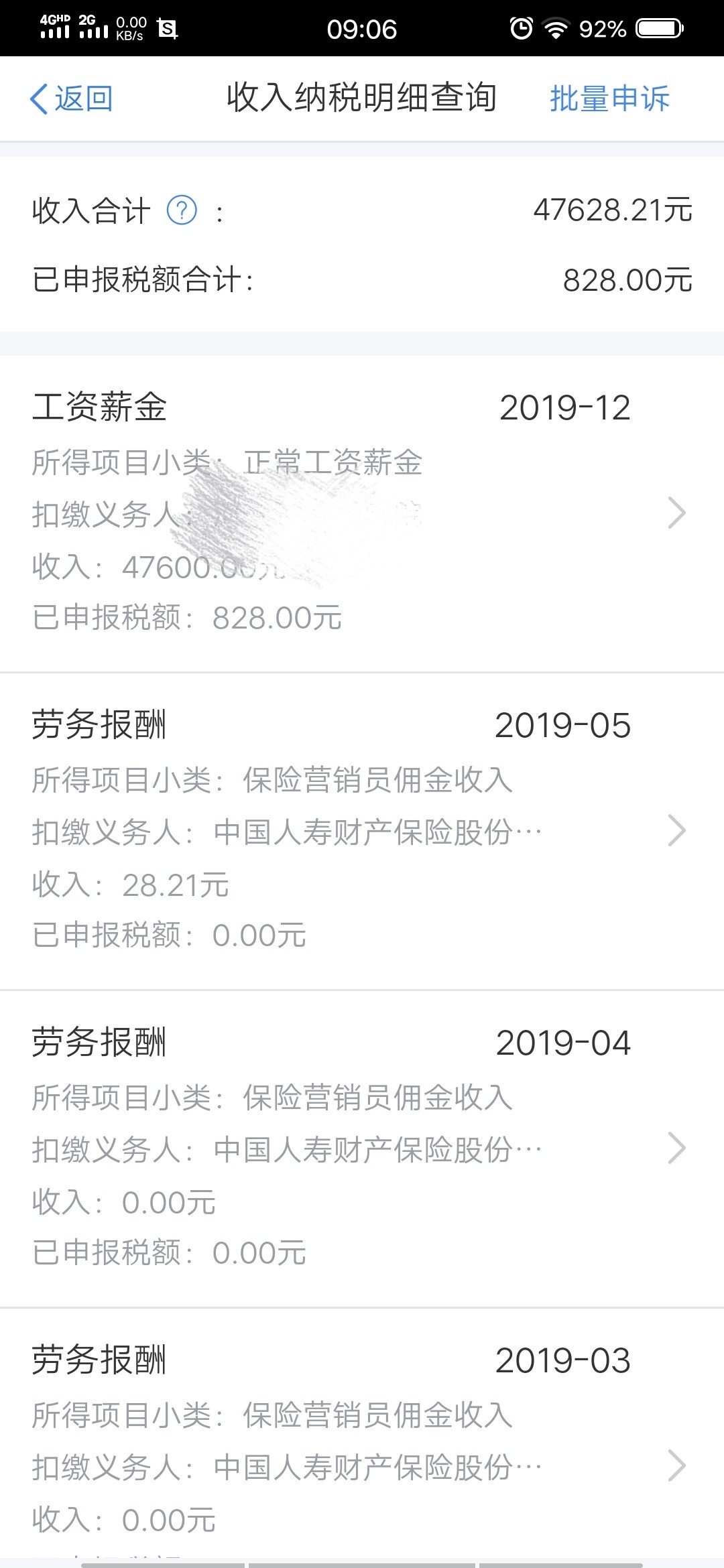Open 批量申诉 batch appeal
This screenshot has height=1568, width=724.
tap(609, 99)
